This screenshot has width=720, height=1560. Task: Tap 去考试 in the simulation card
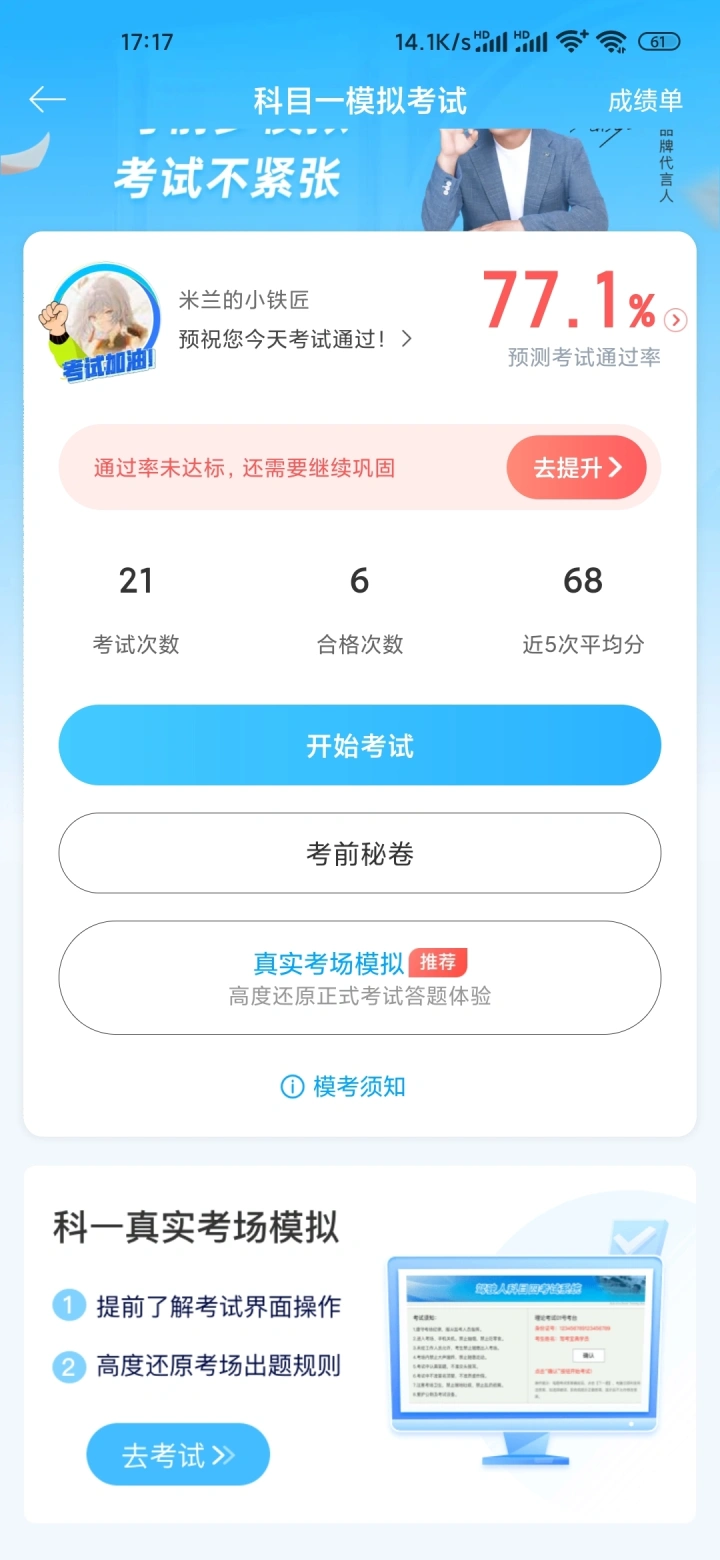click(178, 1455)
